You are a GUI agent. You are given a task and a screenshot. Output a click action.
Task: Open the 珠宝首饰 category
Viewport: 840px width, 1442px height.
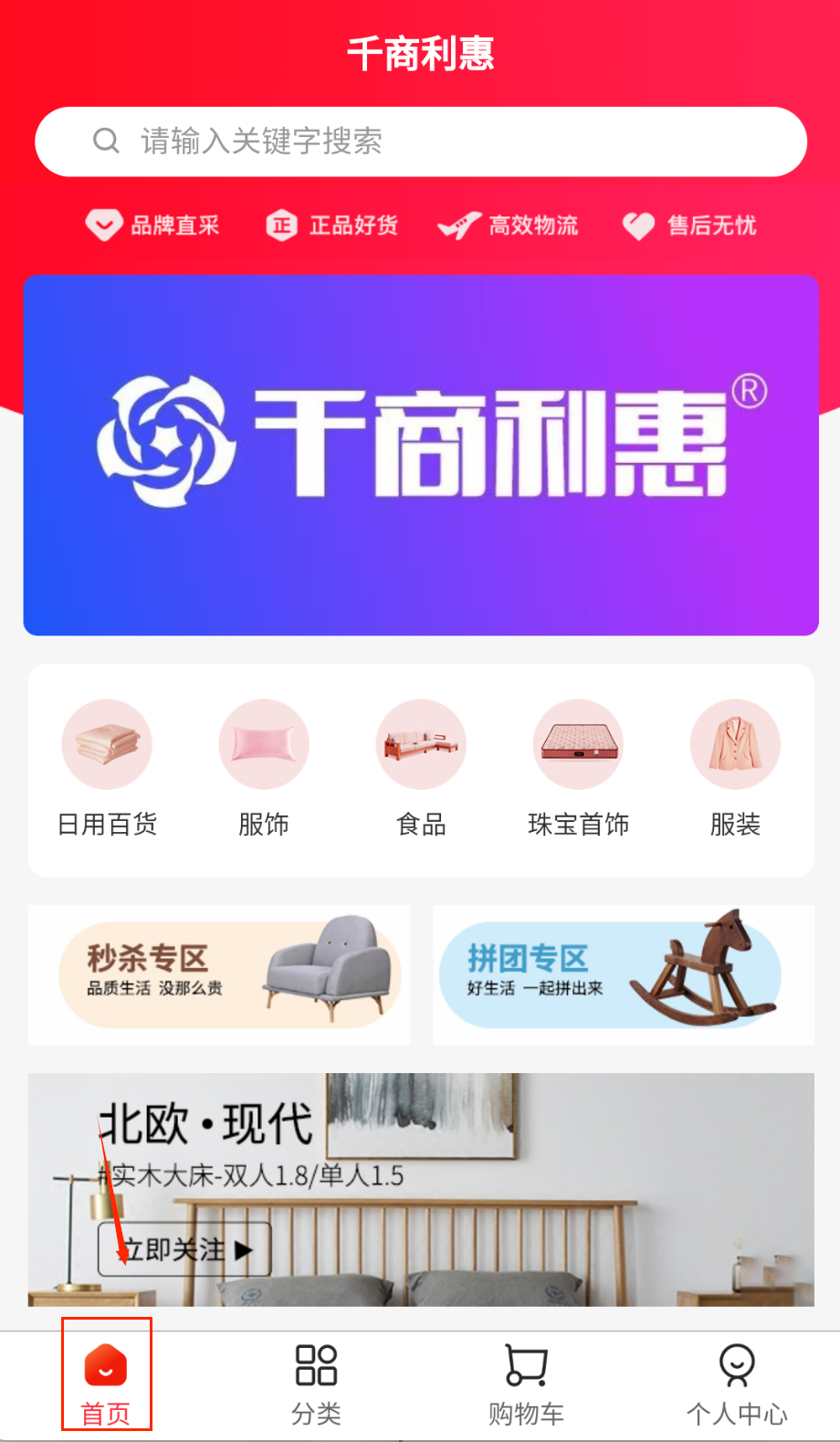click(x=578, y=767)
